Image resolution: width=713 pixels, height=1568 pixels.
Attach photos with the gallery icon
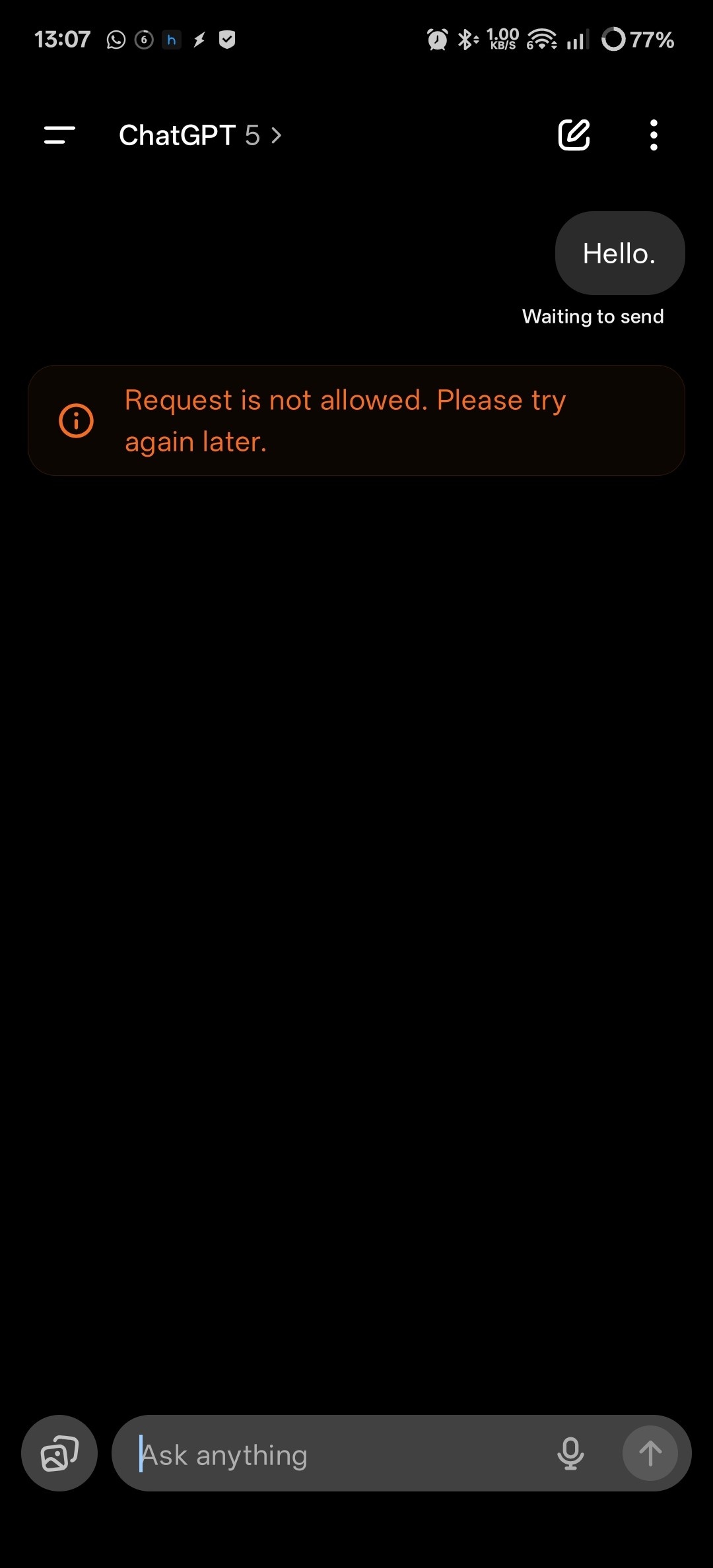coord(59,1453)
